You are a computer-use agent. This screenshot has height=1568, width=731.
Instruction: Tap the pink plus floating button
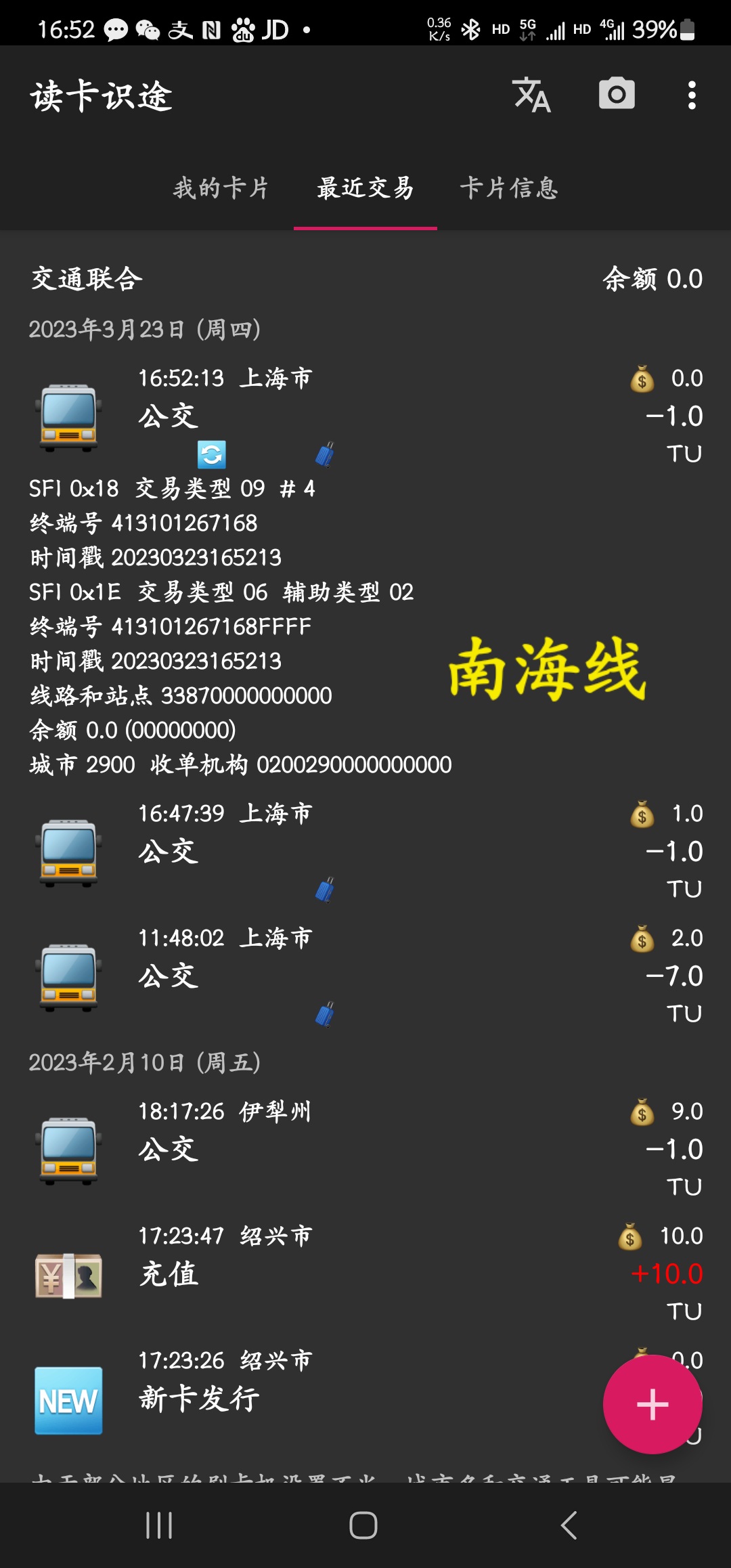pos(652,1404)
